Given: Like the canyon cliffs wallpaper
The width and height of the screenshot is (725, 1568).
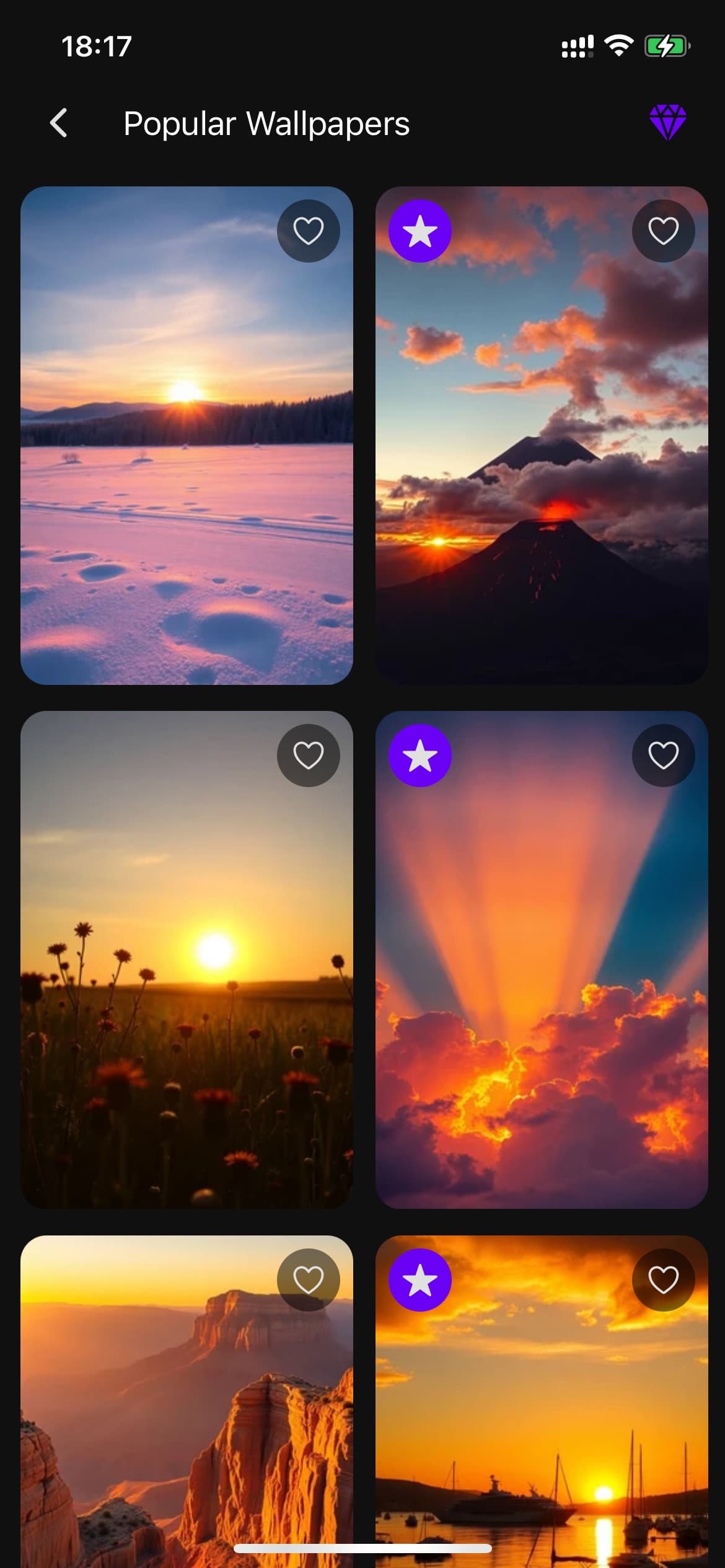Looking at the screenshot, I should [x=308, y=1279].
